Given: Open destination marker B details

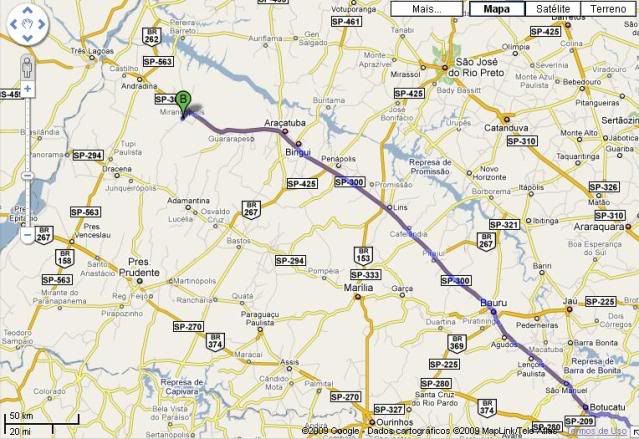Looking at the screenshot, I should 183,100.
